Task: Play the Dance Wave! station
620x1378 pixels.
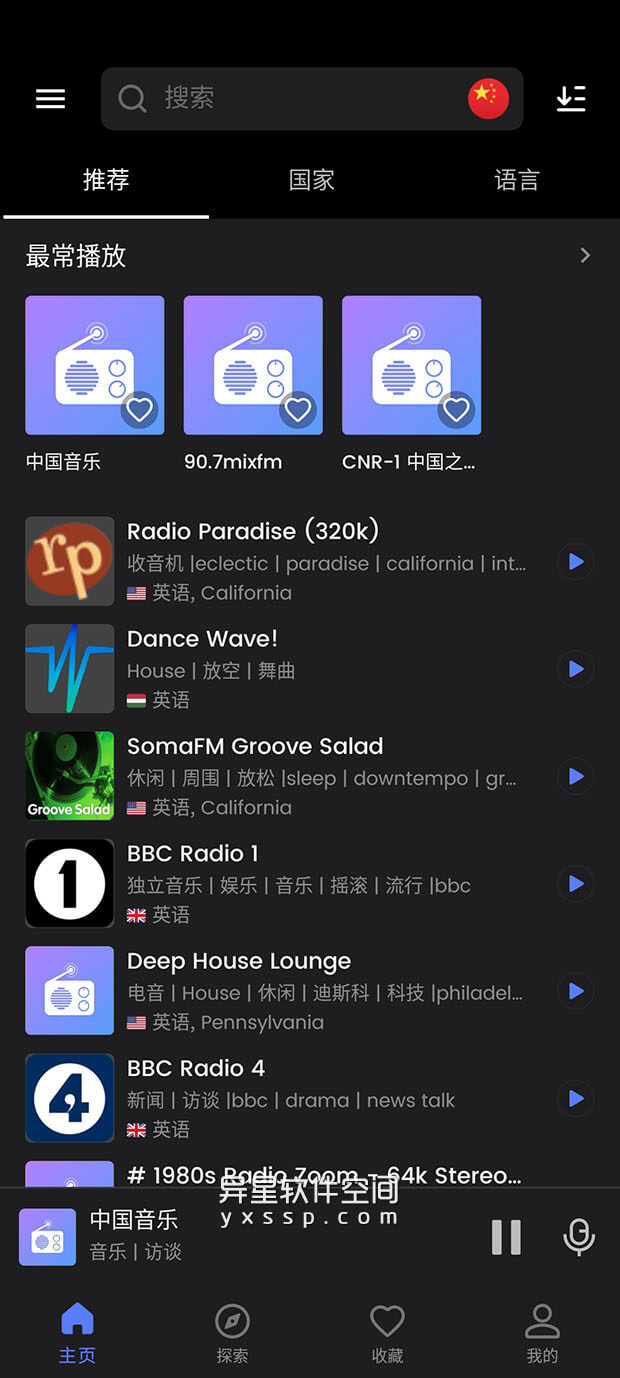Action: point(575,669)
